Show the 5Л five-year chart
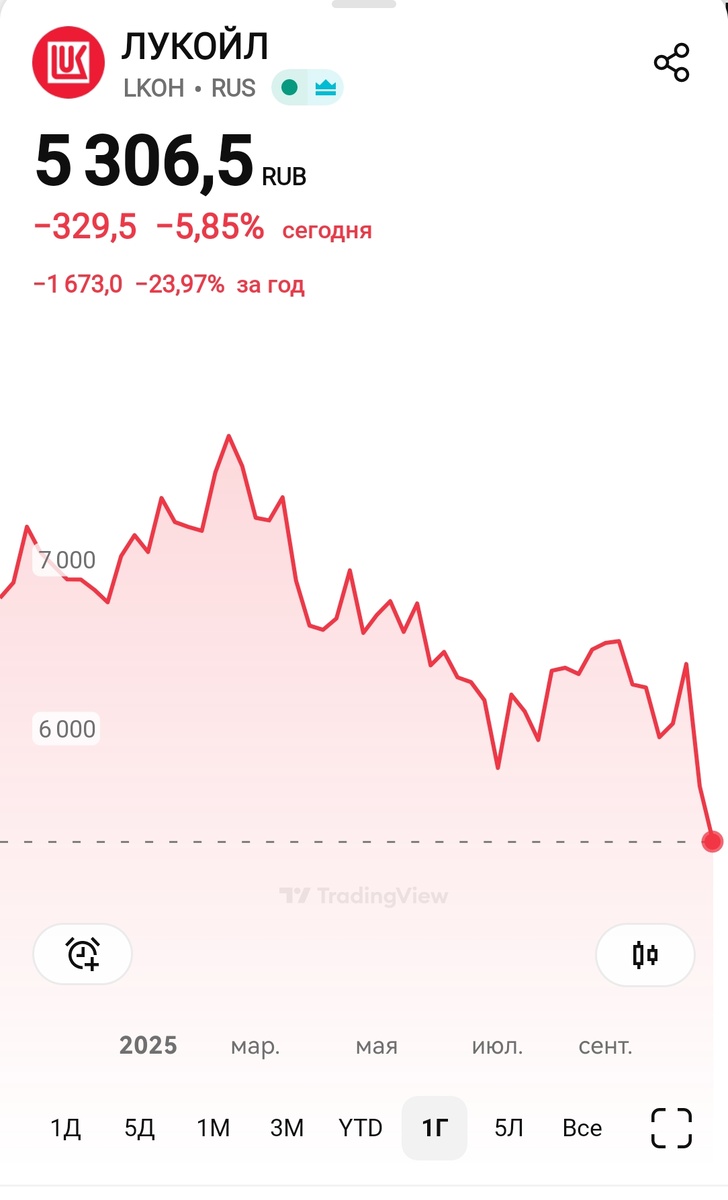The image size is (728, 1200). click(509, 1128)
